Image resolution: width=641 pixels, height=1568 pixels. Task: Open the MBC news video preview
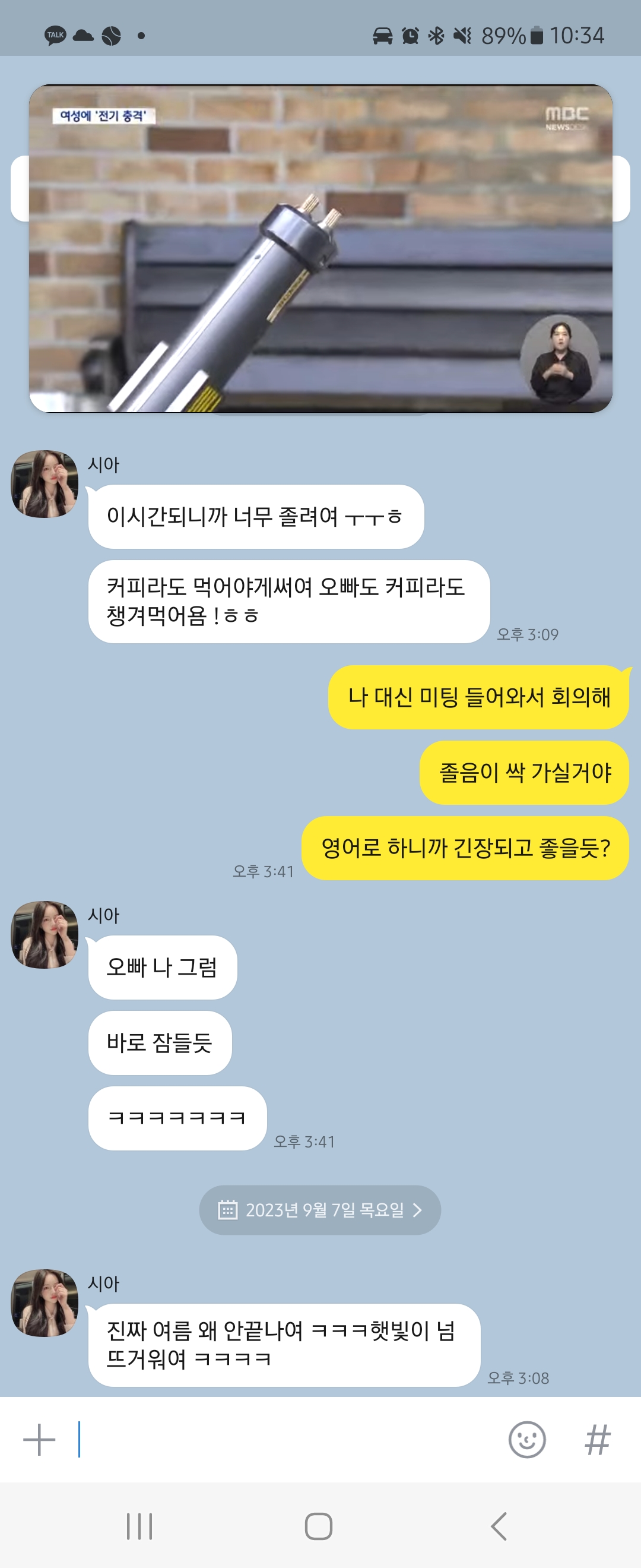(x=320, y=248)
